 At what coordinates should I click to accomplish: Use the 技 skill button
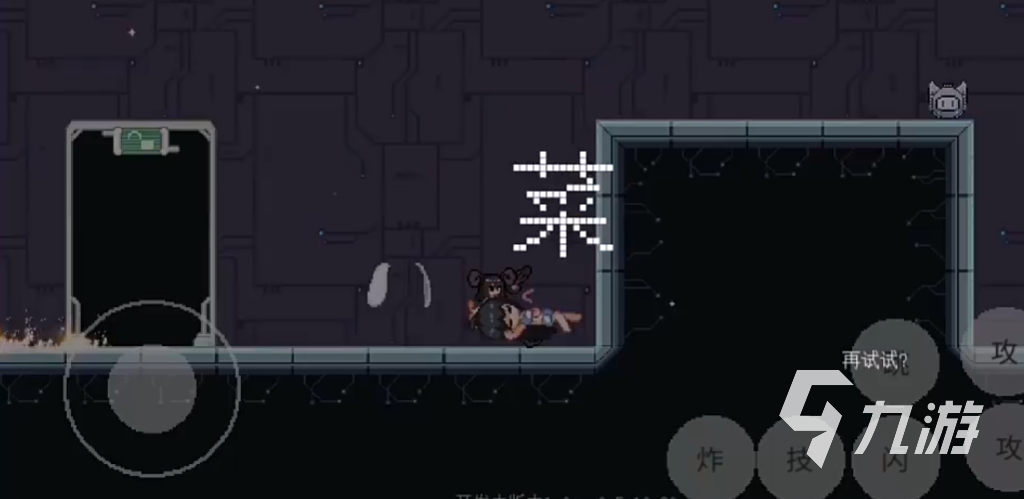click(799, 461)
